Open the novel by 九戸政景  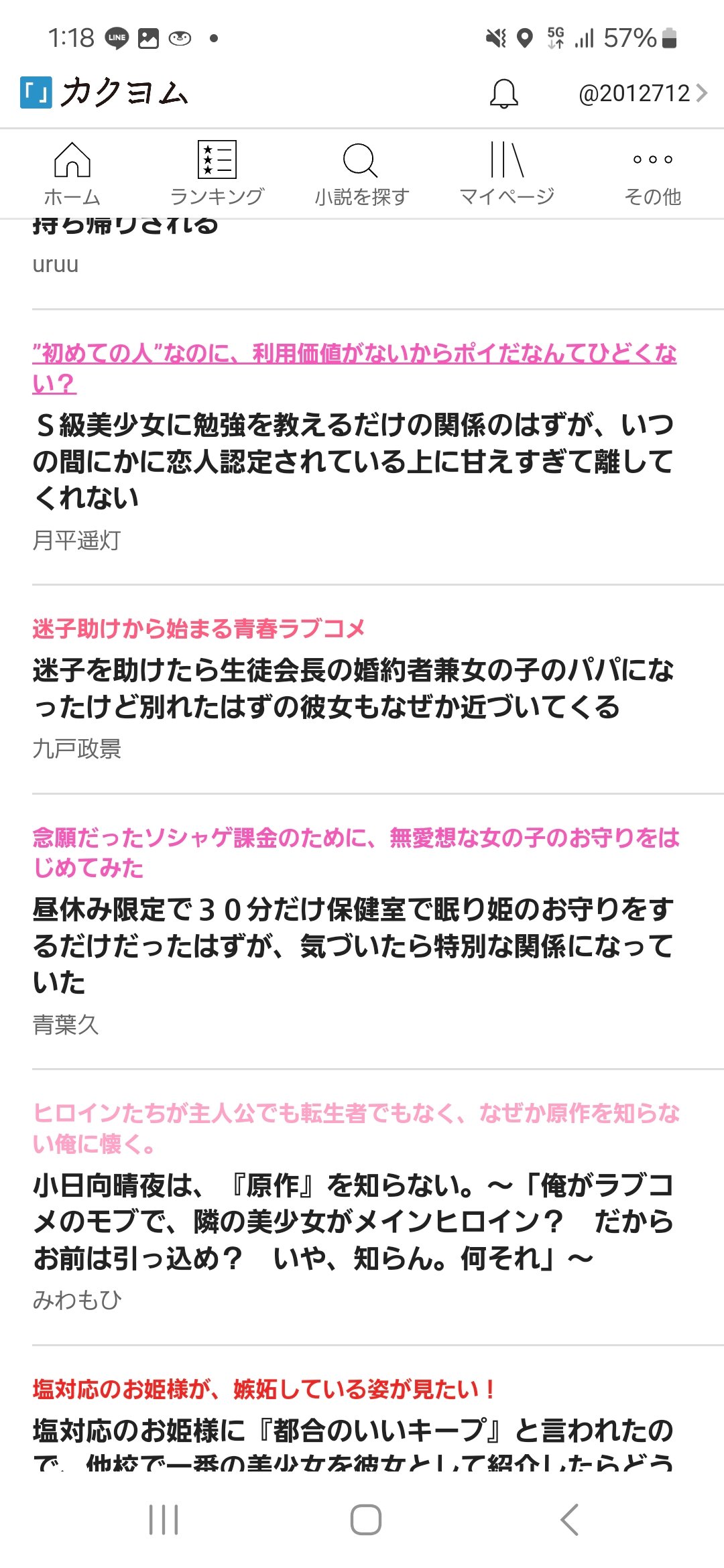[353, 688]
